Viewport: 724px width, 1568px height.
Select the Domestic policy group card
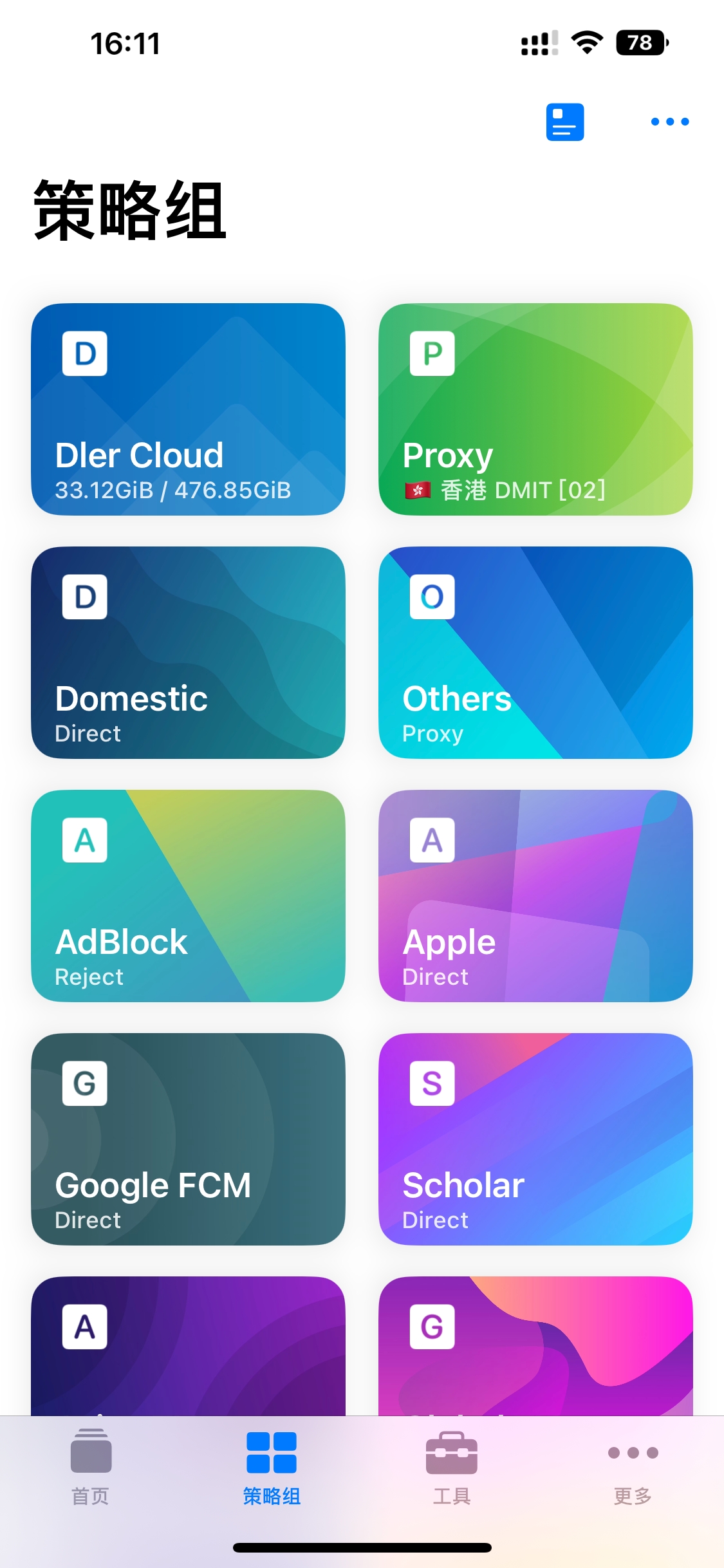coord(188,653)
